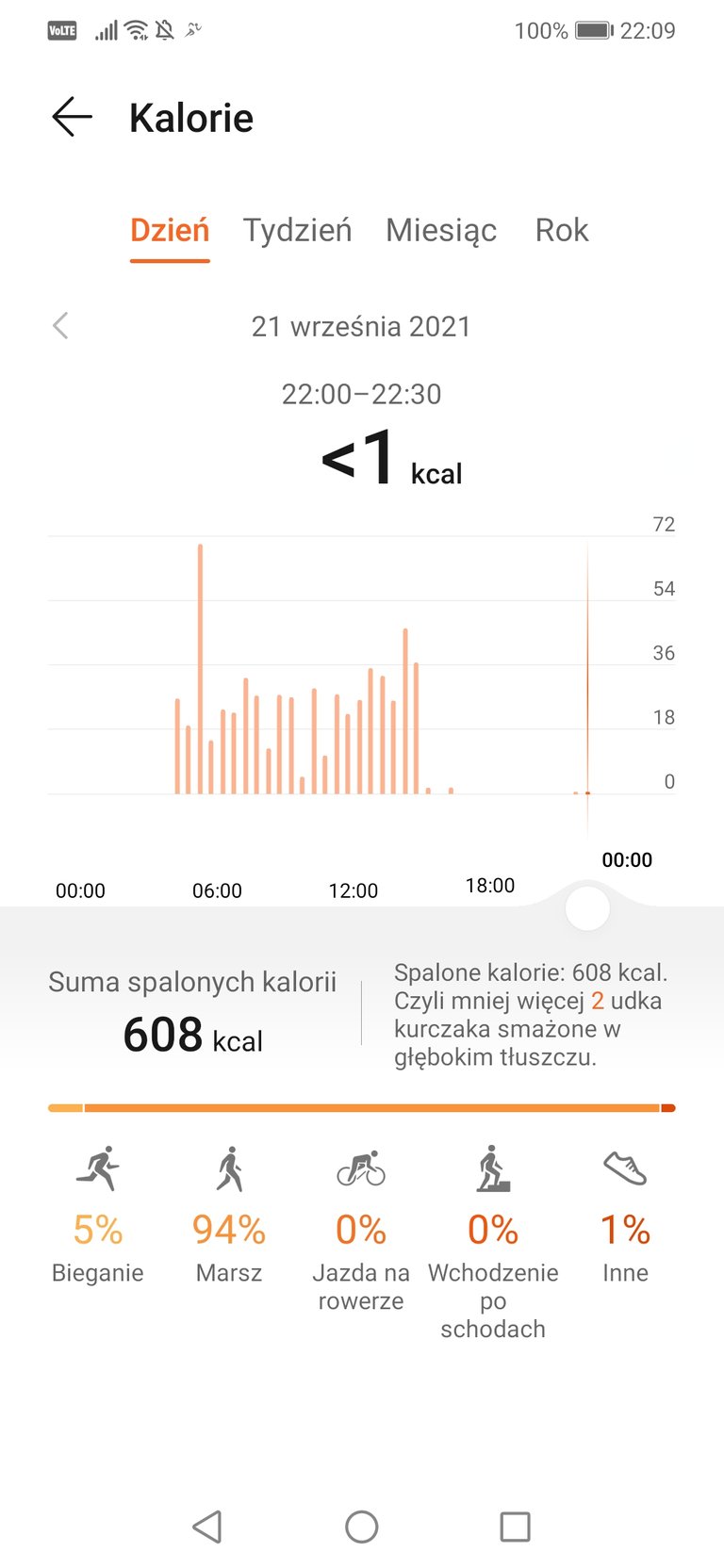Go back from the Kalorie screen
The width and height of the screenshot is (724, 1568).
tap(72, 118)
